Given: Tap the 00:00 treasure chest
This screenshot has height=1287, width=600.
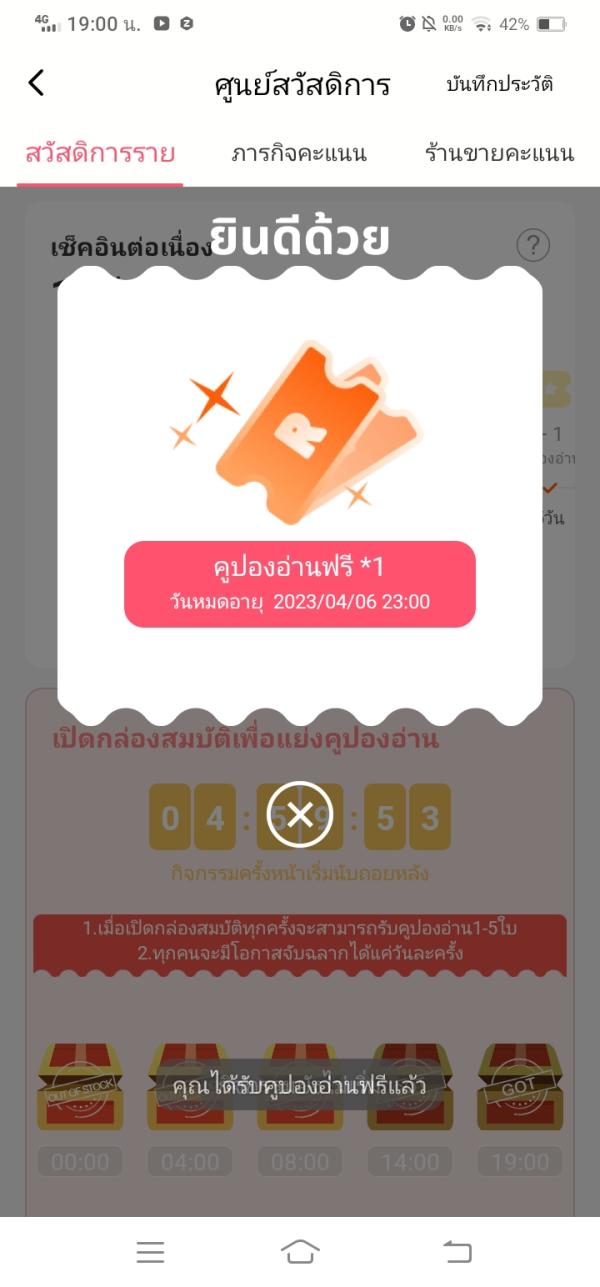Looking at the screenshot, I should coord(80,1087).
